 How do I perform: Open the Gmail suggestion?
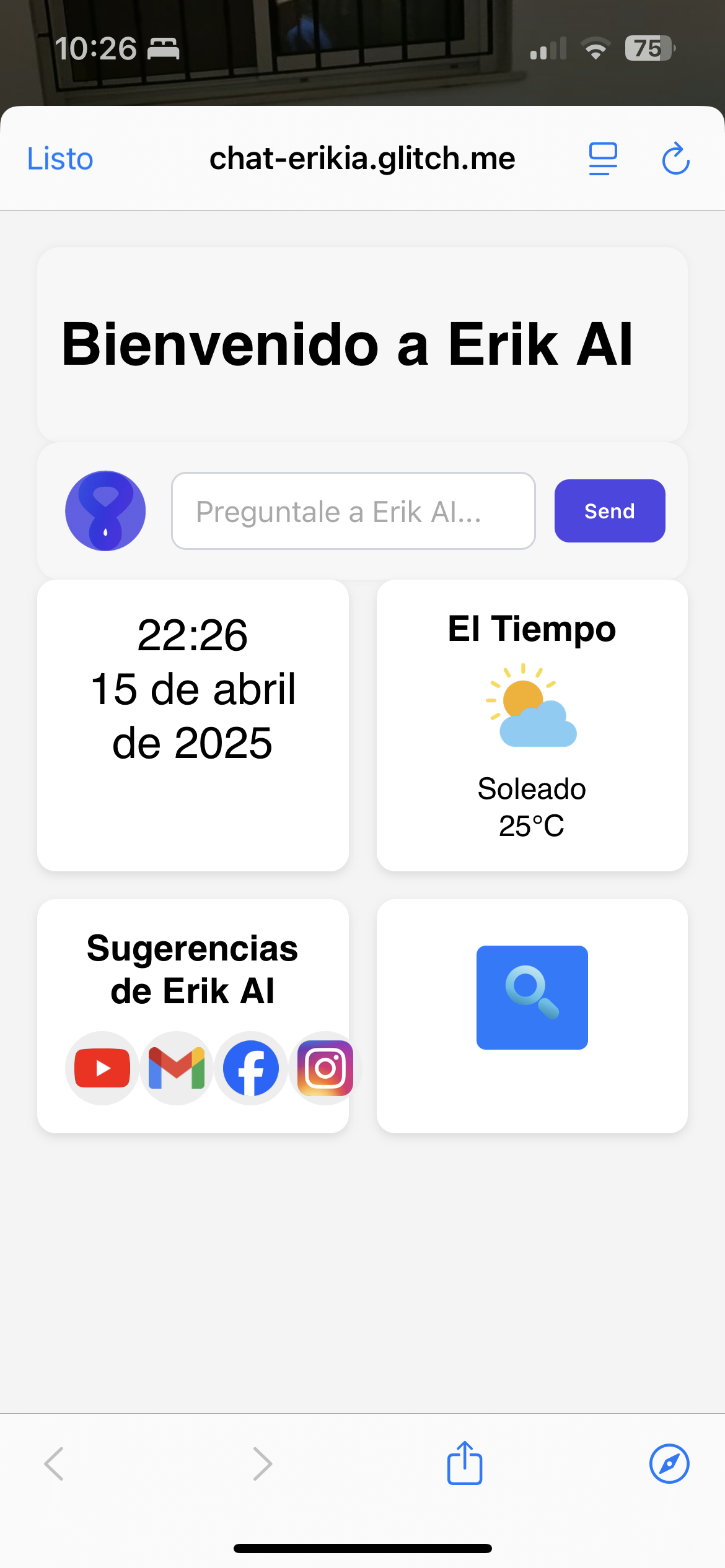tap(177, 1068)
